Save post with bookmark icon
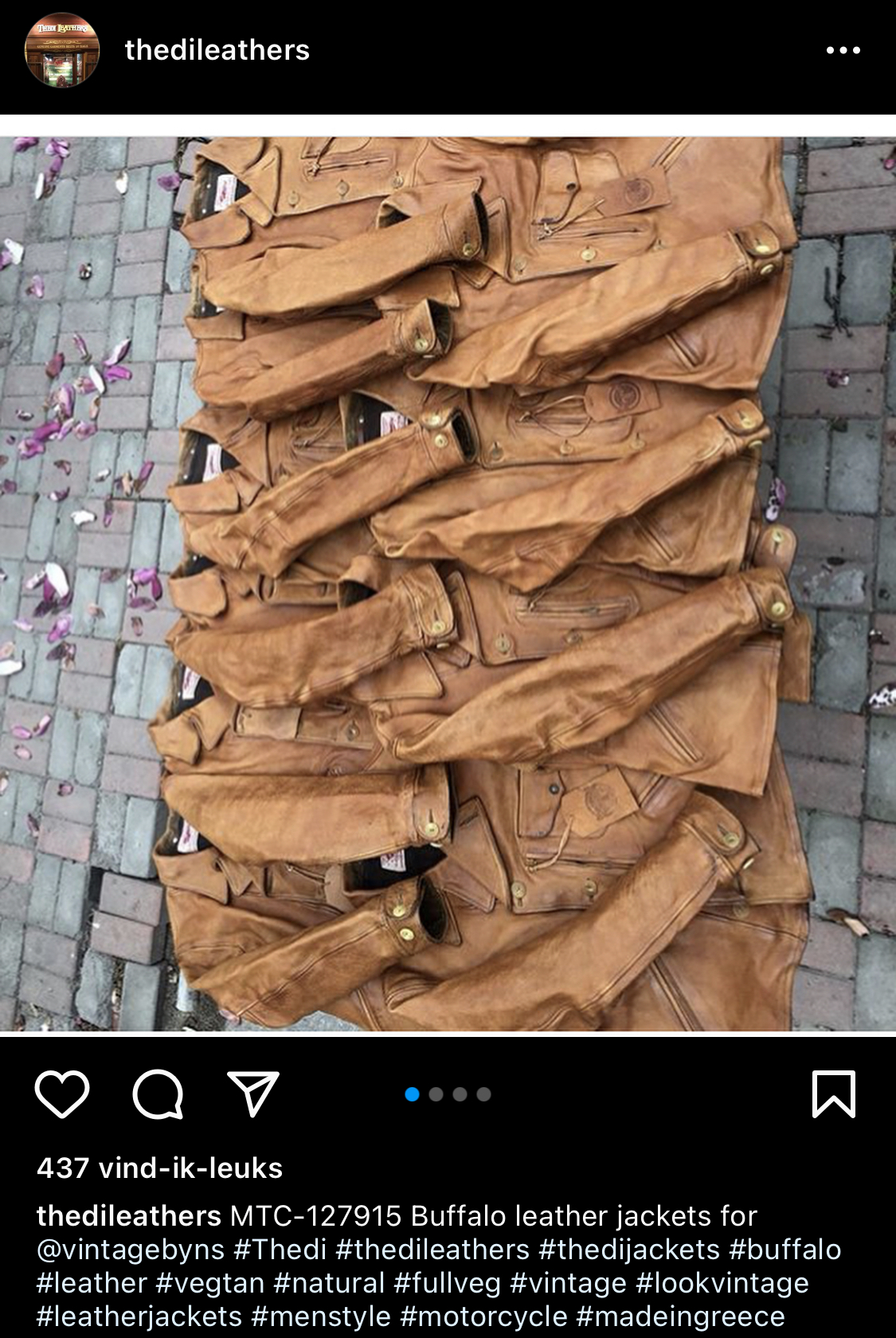 pyautogui.click(x=833, y=1094)
